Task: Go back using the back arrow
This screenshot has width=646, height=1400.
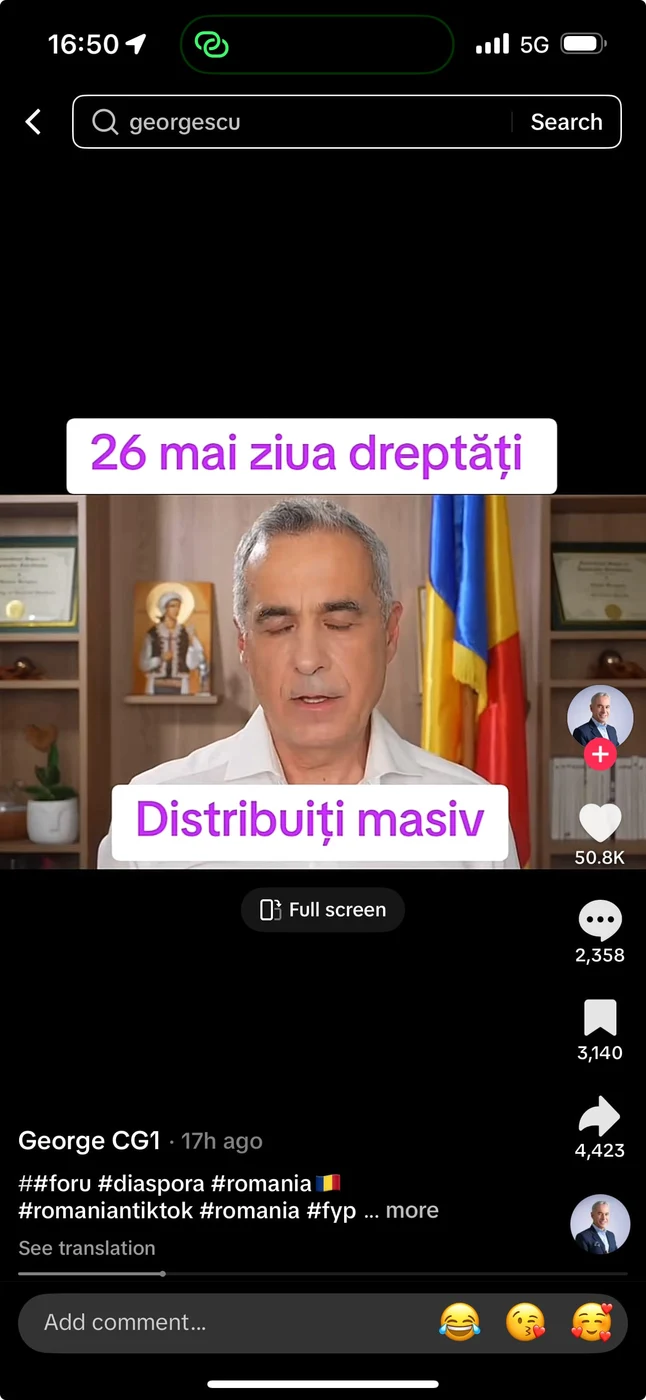Action: point(33,122)
